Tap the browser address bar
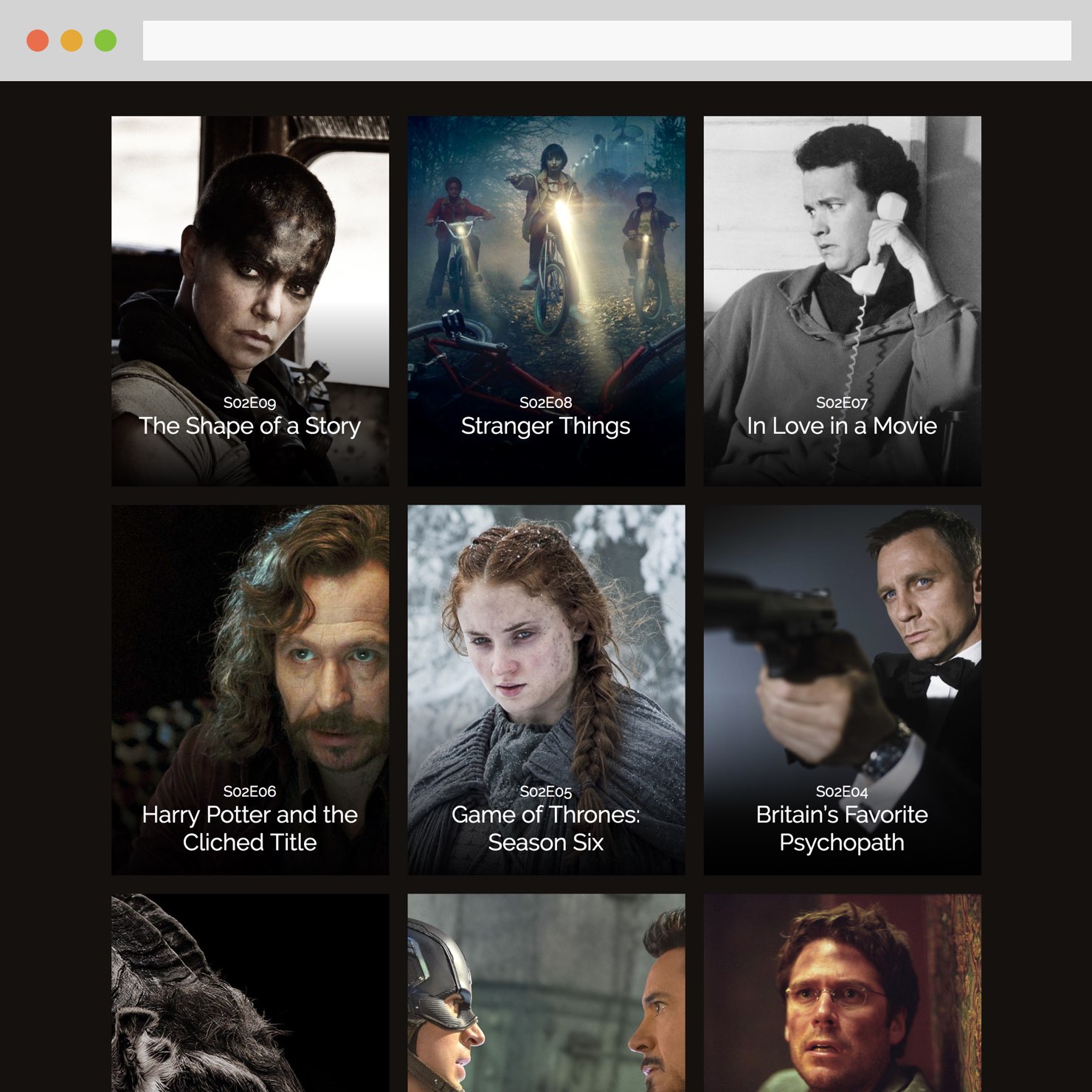 pos(607,41)
